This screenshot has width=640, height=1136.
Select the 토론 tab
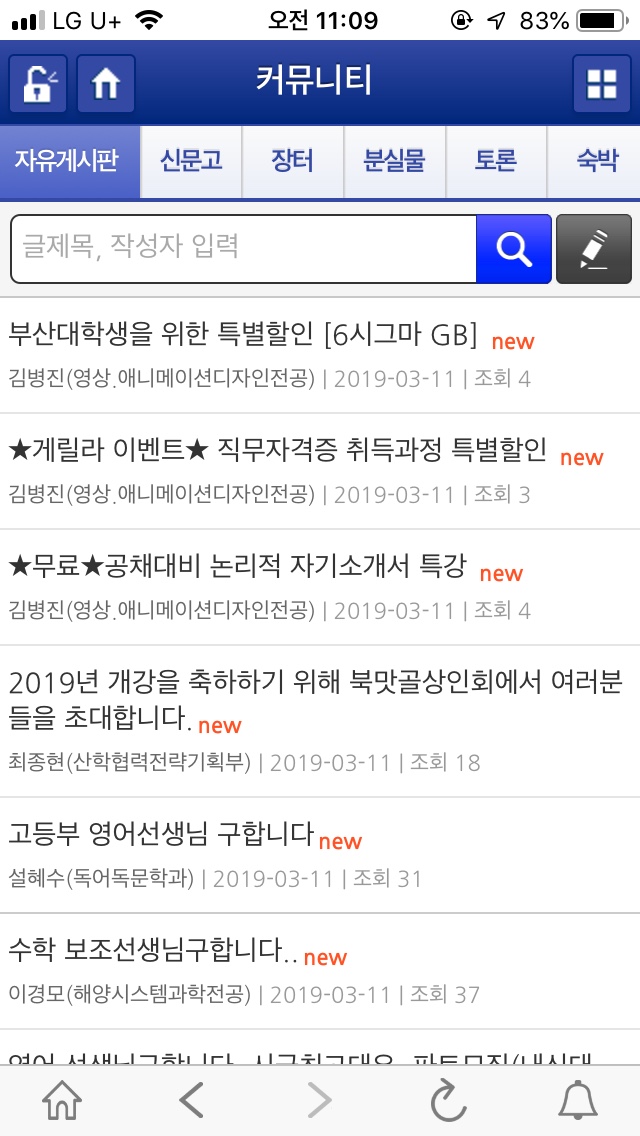point(496,161)
